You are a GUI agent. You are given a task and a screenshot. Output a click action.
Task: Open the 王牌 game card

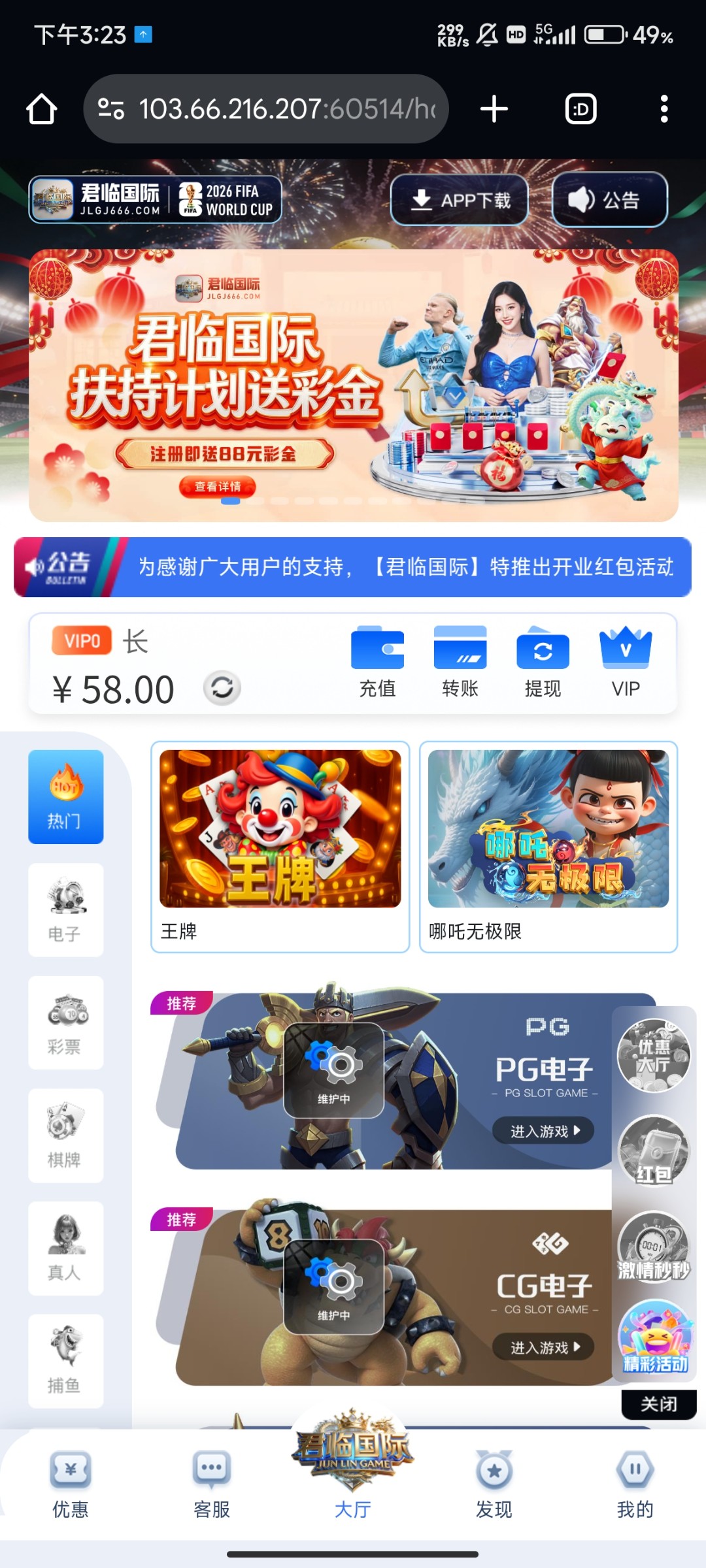[280, 846]
